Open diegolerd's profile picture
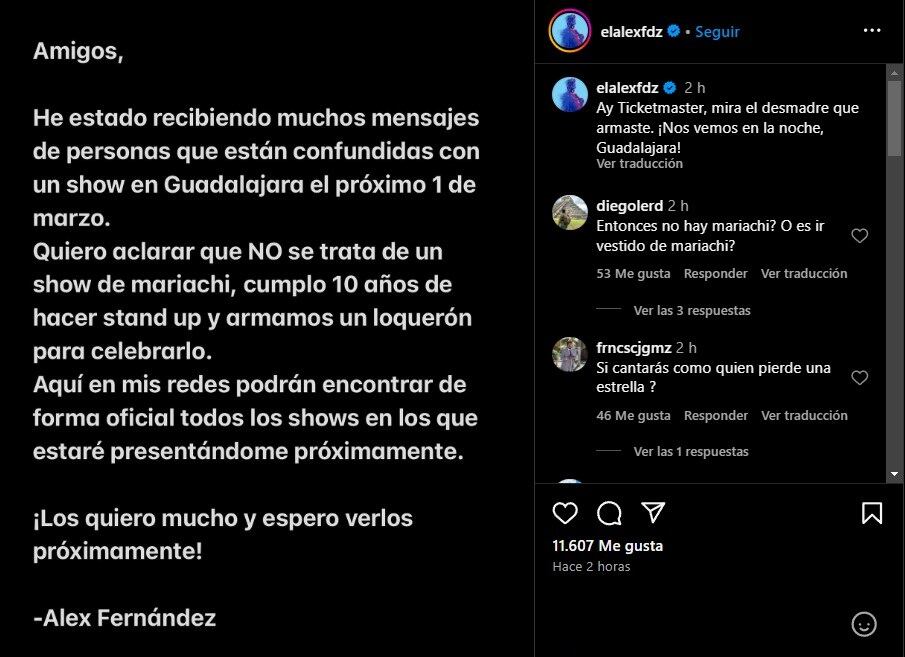This screenshot has width=905, height=657. (570, 213)
